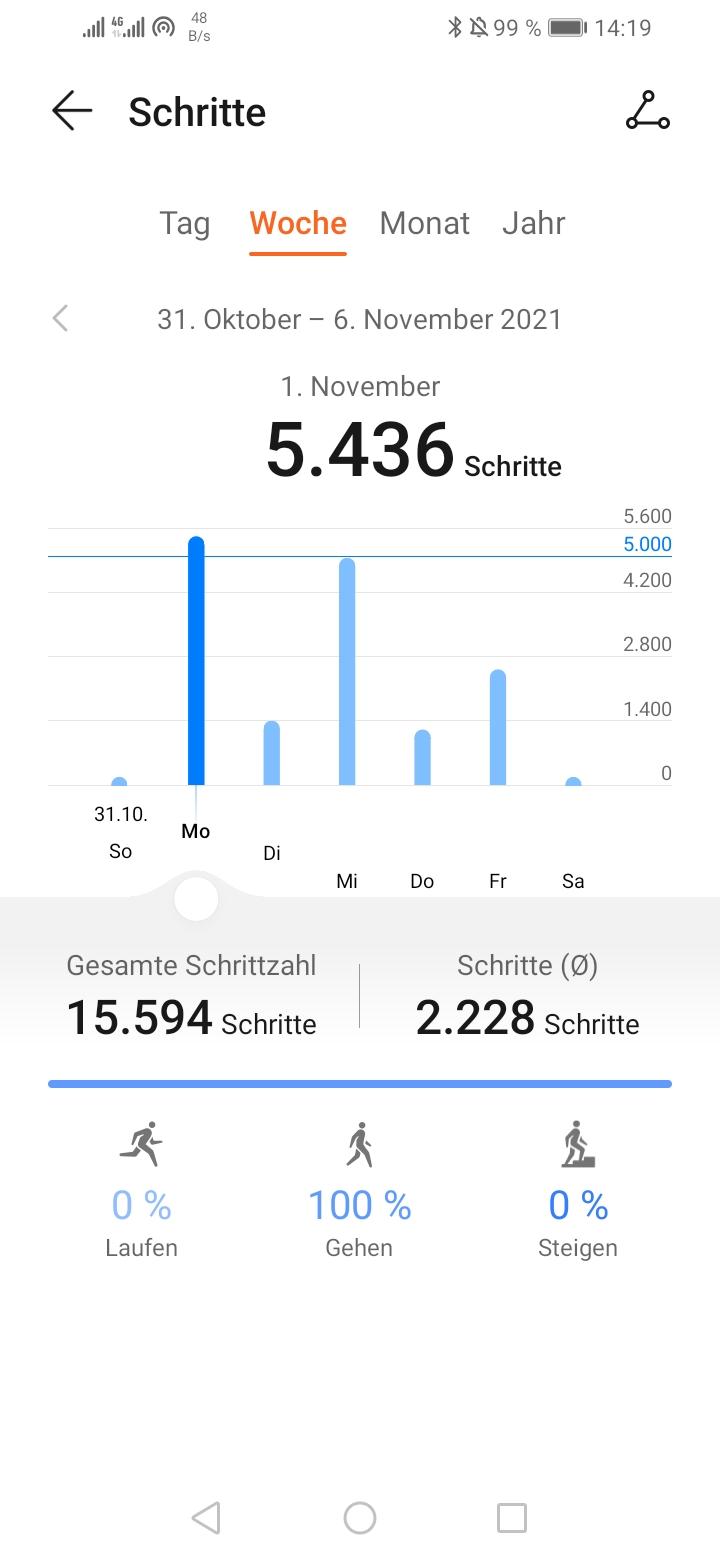Switch to the Monat view

click(424, 223)
